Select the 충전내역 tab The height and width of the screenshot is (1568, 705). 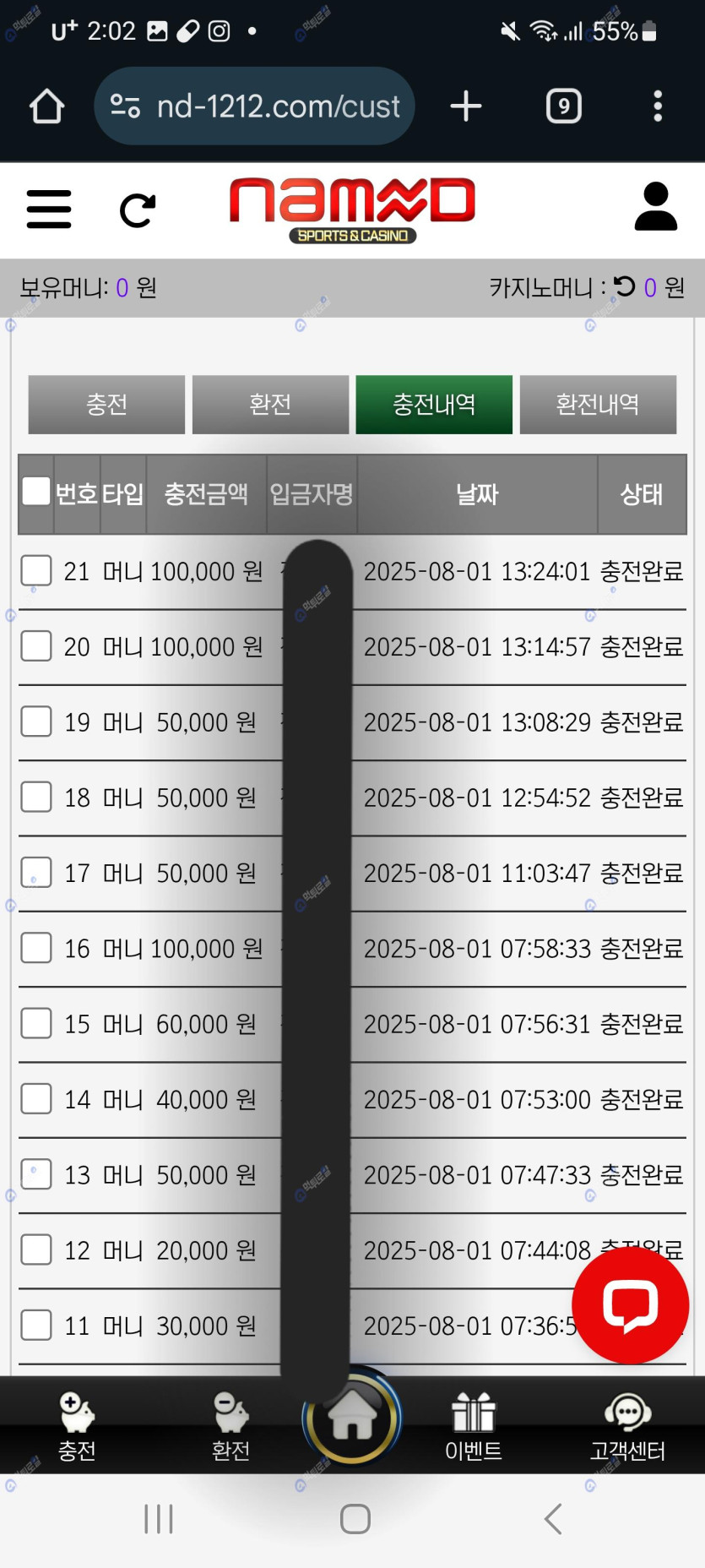coord(434,405)
